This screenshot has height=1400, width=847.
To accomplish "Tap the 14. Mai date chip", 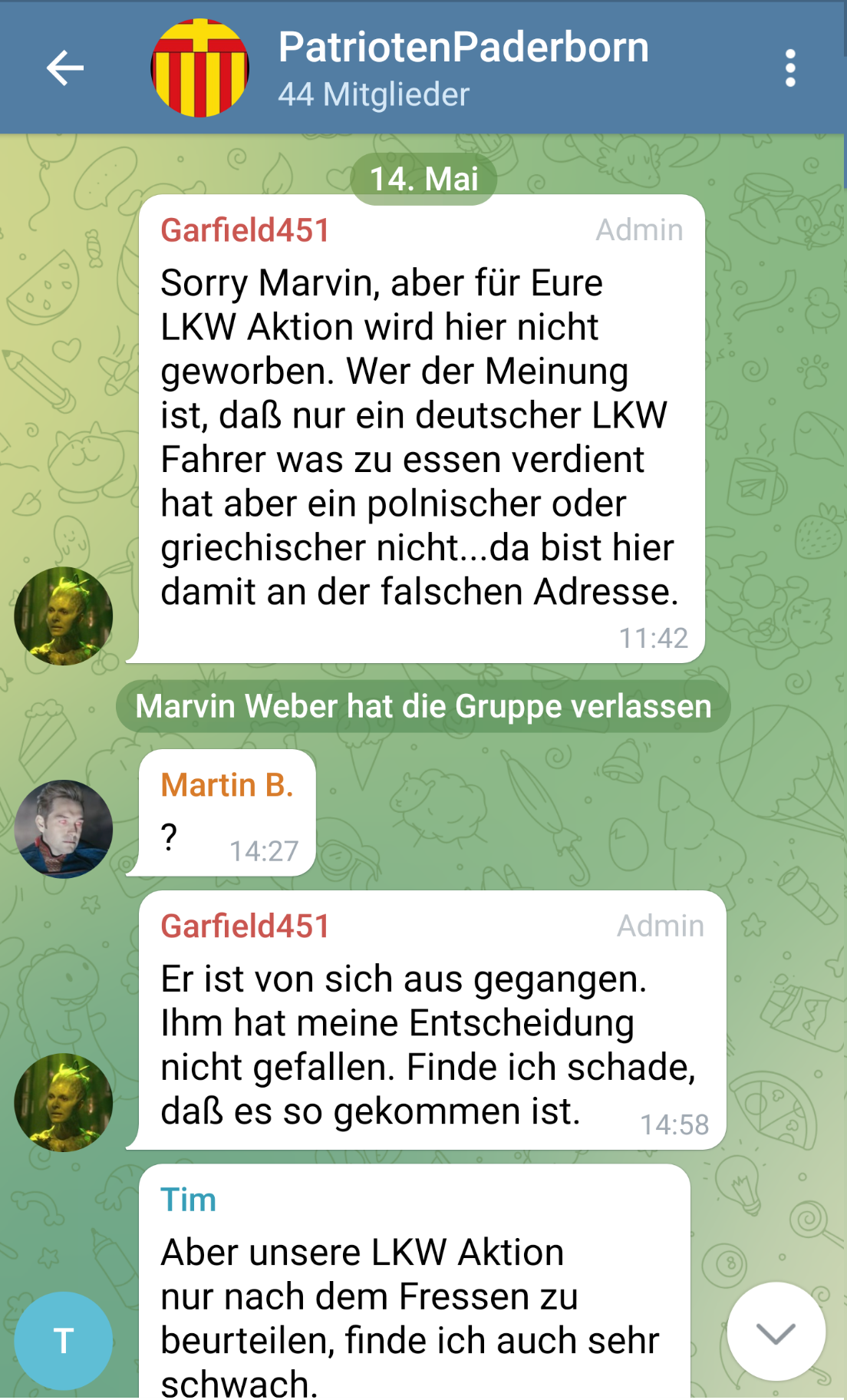I will tap(423, 179).
